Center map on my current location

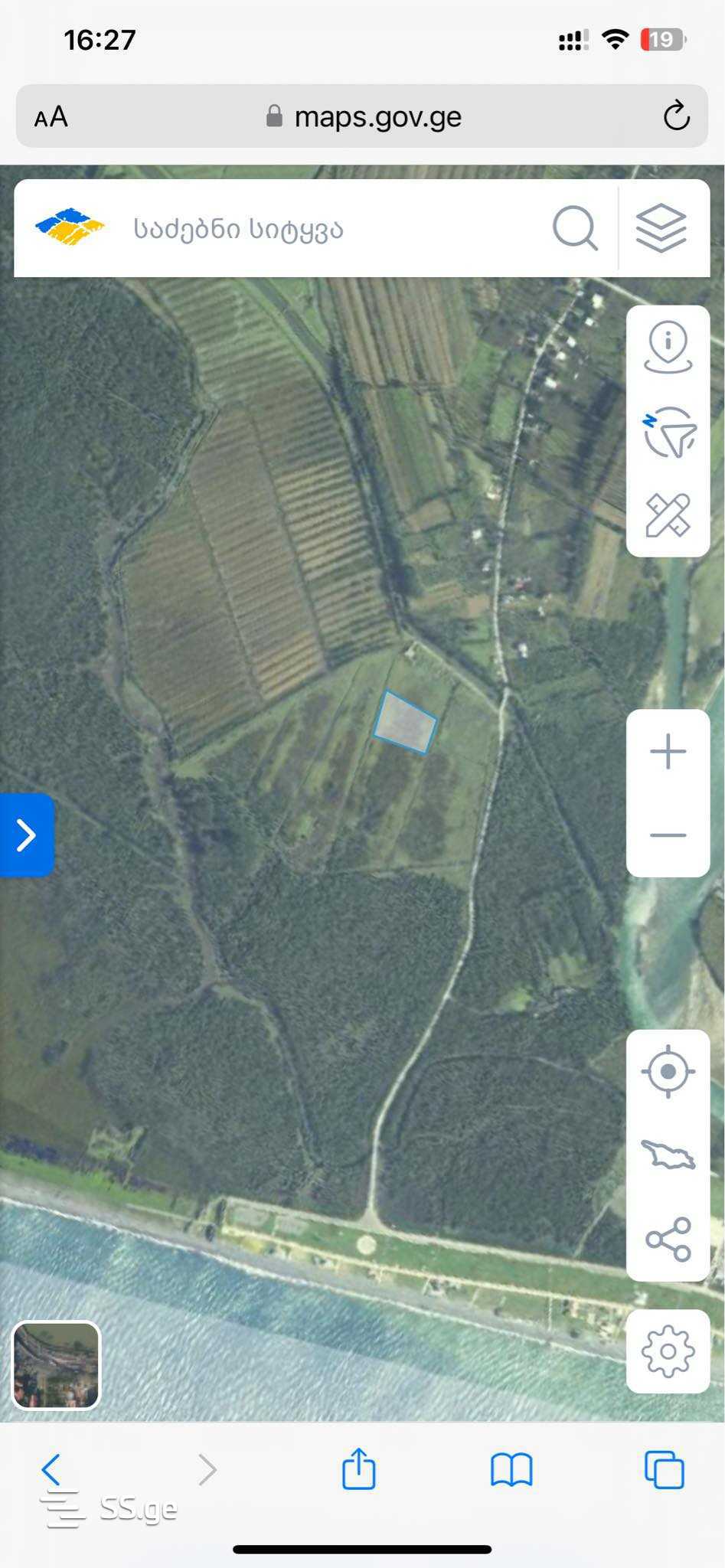[668, 1071]
